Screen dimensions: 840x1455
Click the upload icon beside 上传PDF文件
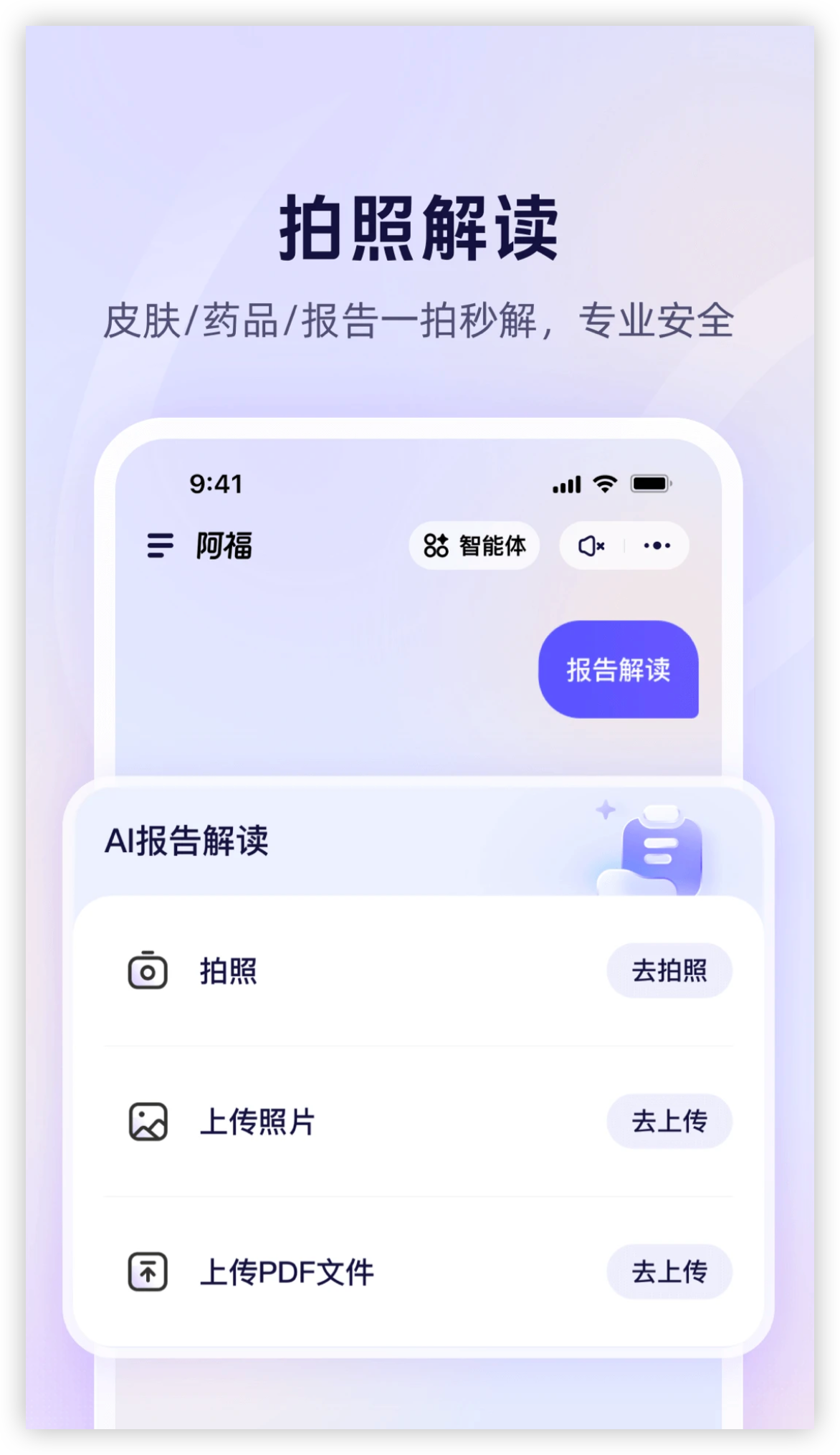pyautogui.click(x=148, y=1272)
